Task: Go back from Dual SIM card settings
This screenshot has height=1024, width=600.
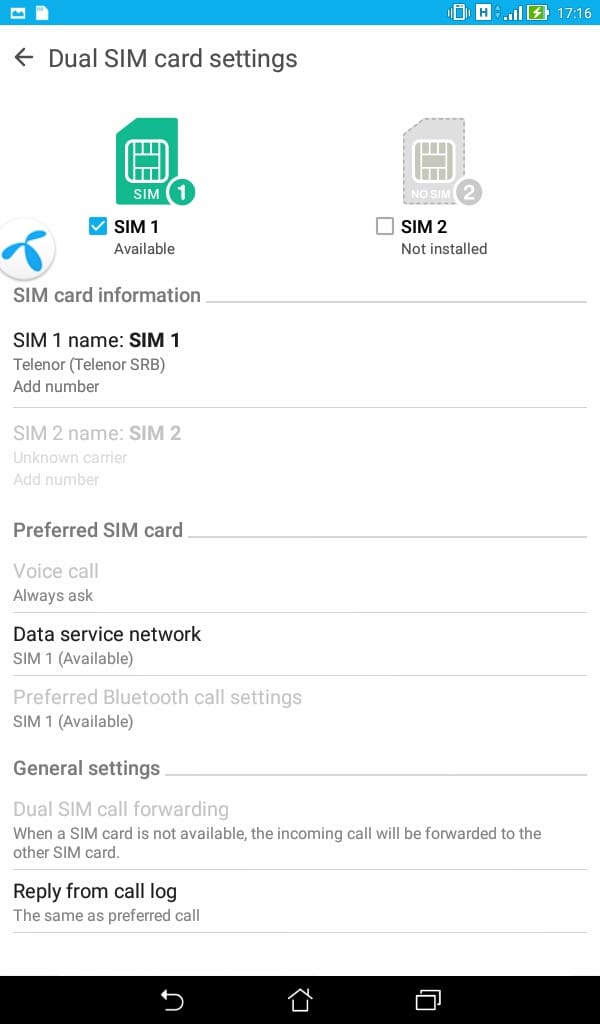Action: tap(24, 58)
